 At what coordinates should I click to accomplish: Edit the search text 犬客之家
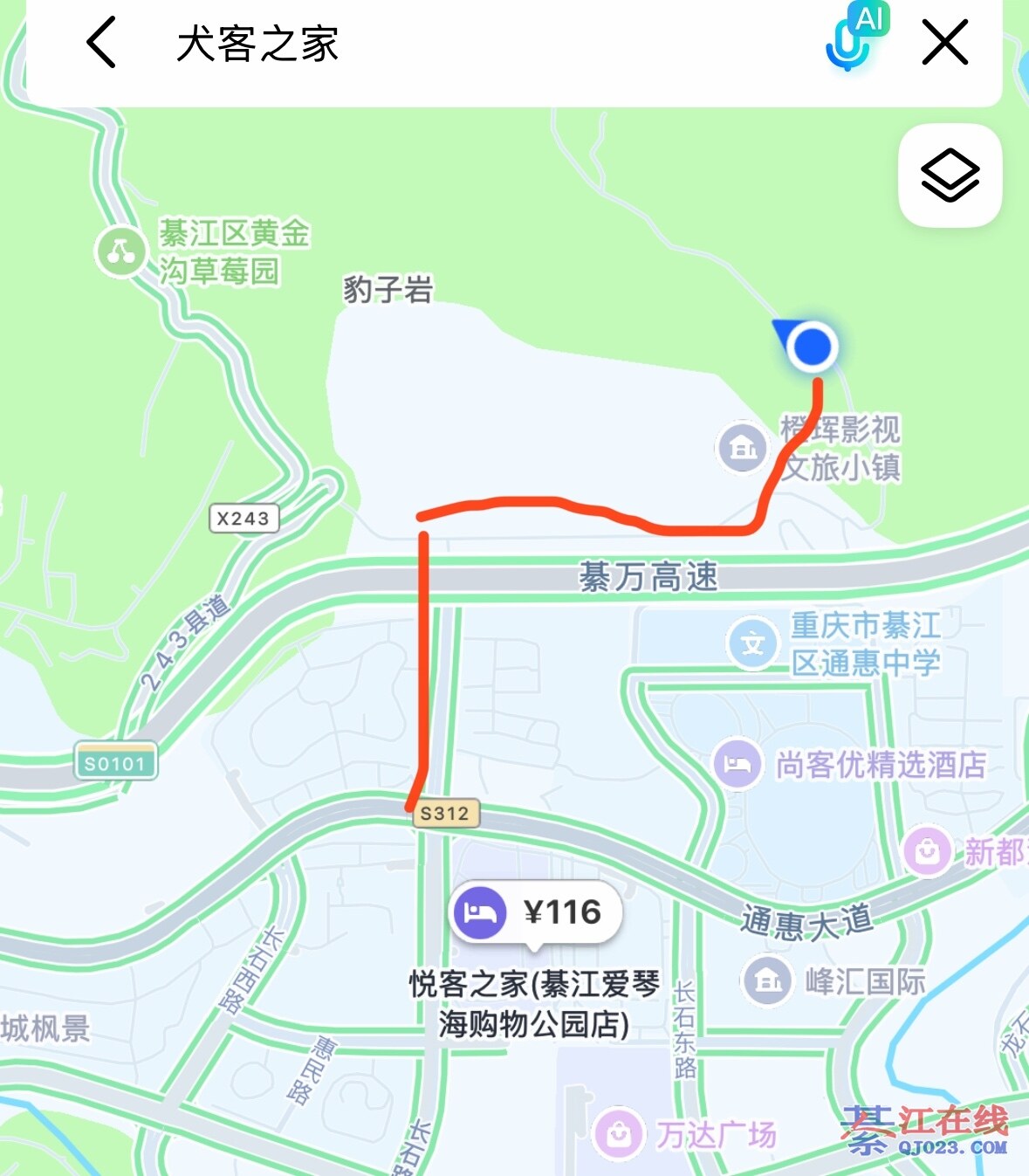(x=258, y=44)
